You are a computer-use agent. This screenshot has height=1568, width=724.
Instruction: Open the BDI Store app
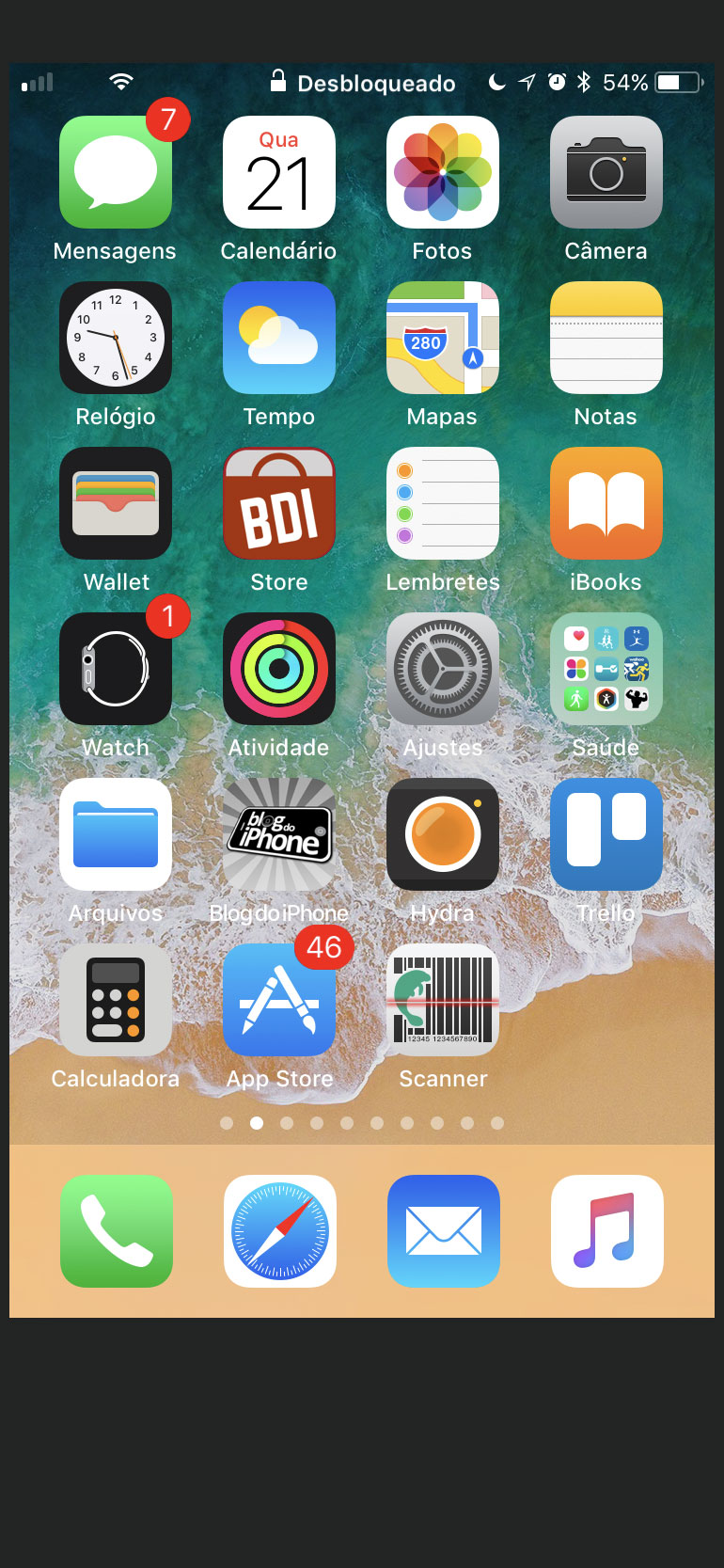(x=279, y=503)
